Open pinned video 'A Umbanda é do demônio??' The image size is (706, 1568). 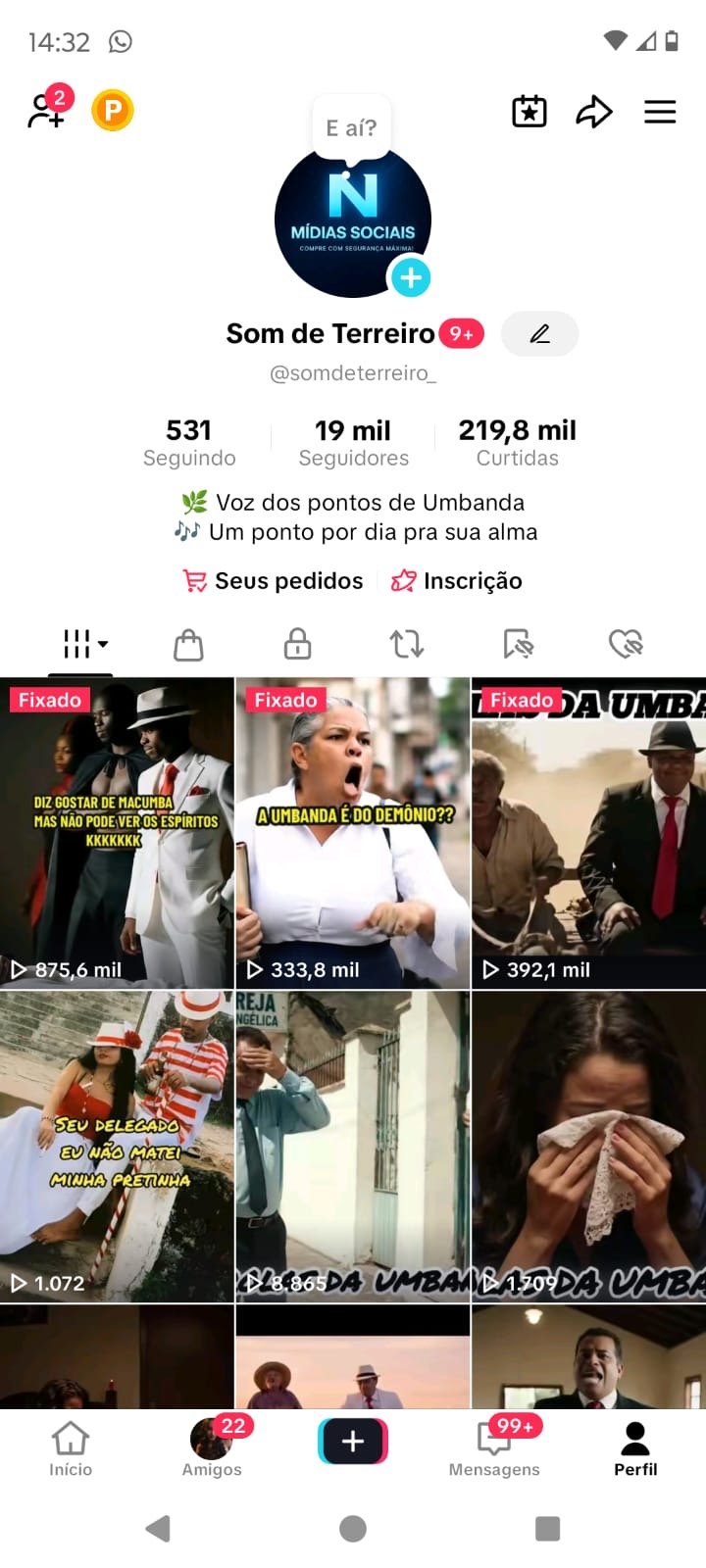click(353, 833)
